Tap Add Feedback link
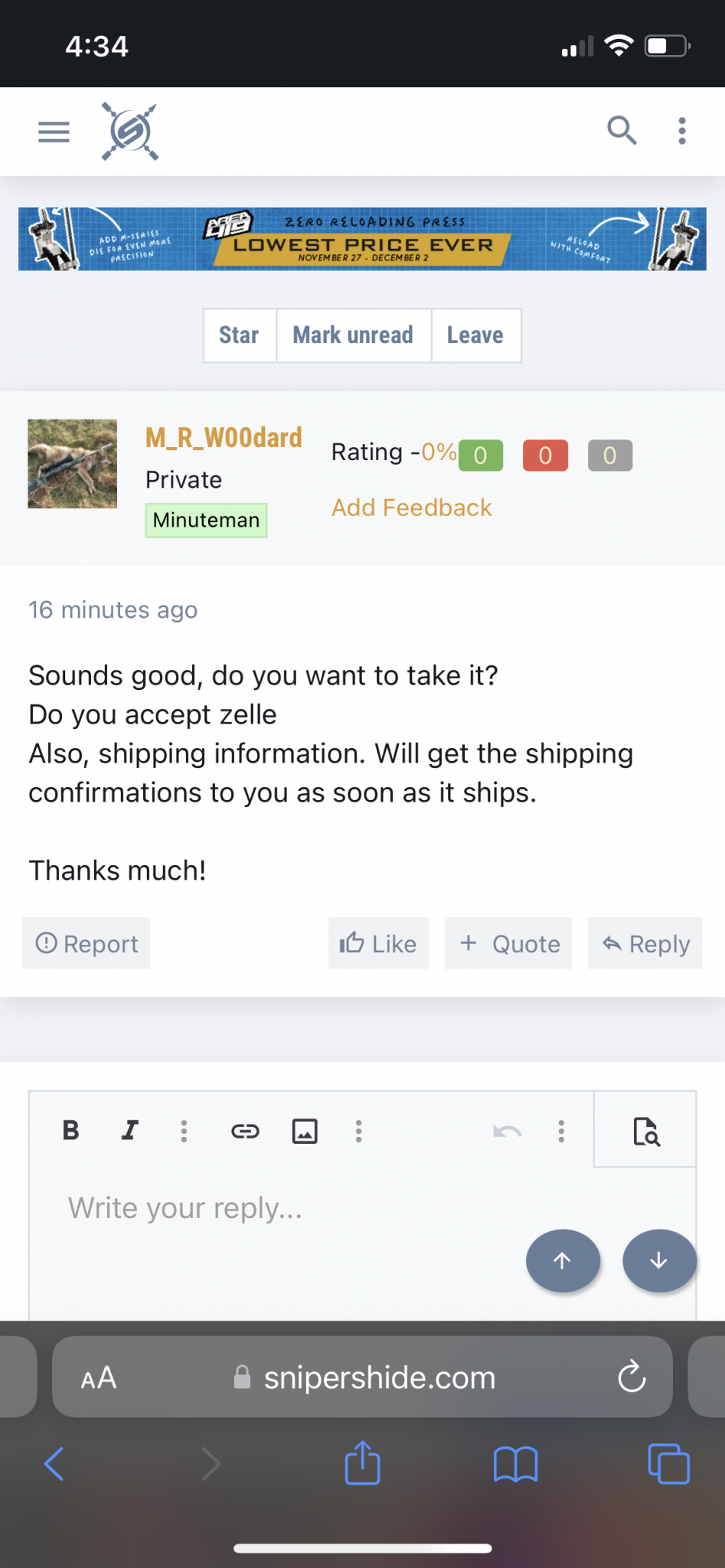This screenshot has height=1568, width=725. (411, 508)
